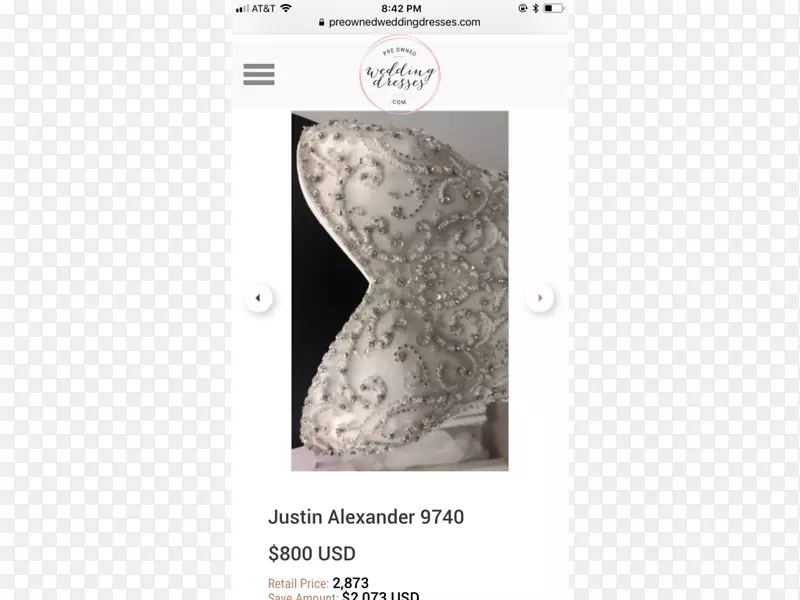Viewport: 800px width, 600px height.
Task: Show the next dress photo
Action: (540, 298)
